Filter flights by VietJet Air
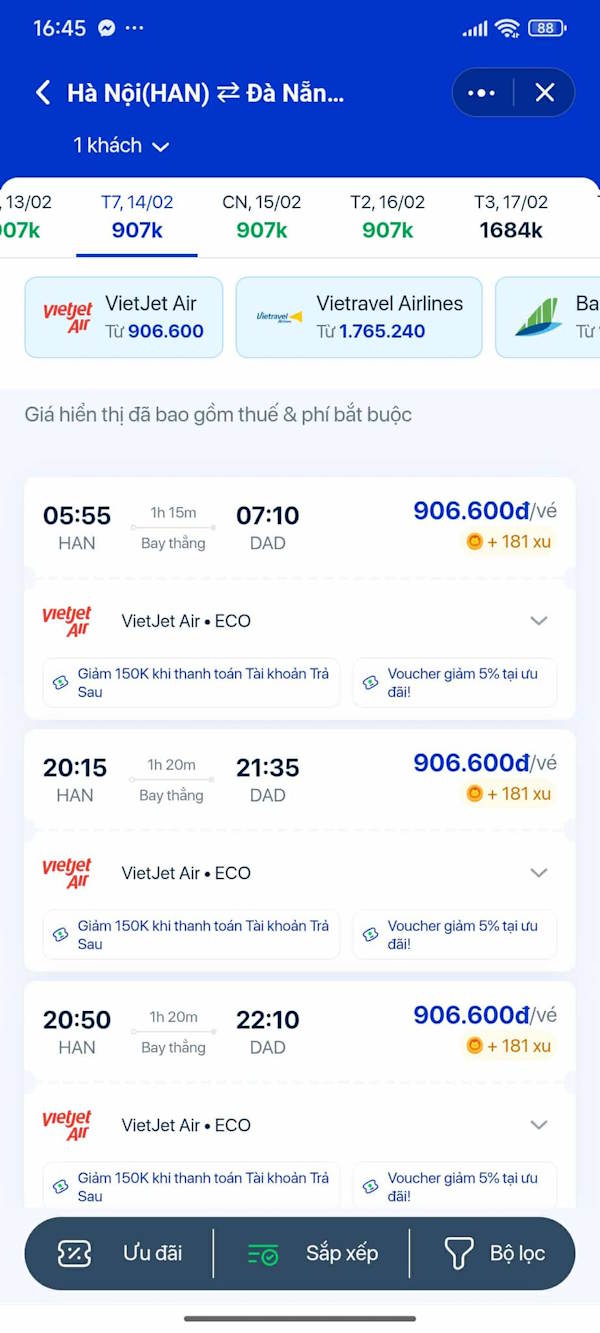 click(124, 317)
